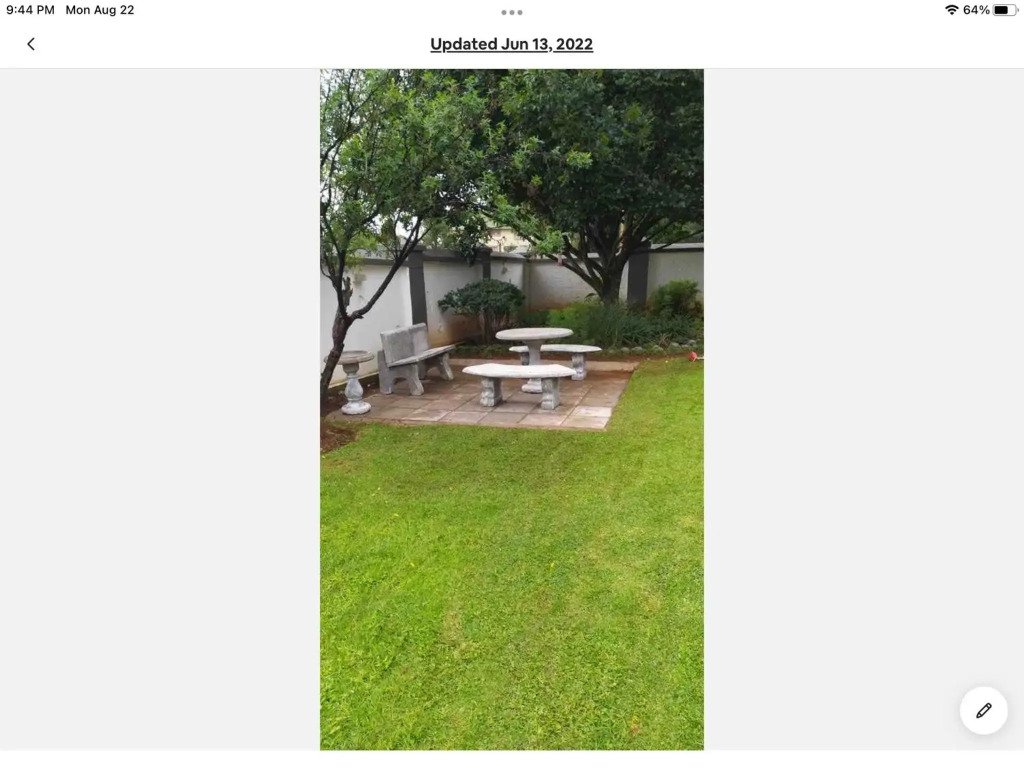Open the "Updated Jun 13, 2022" link

click(511, 44)
